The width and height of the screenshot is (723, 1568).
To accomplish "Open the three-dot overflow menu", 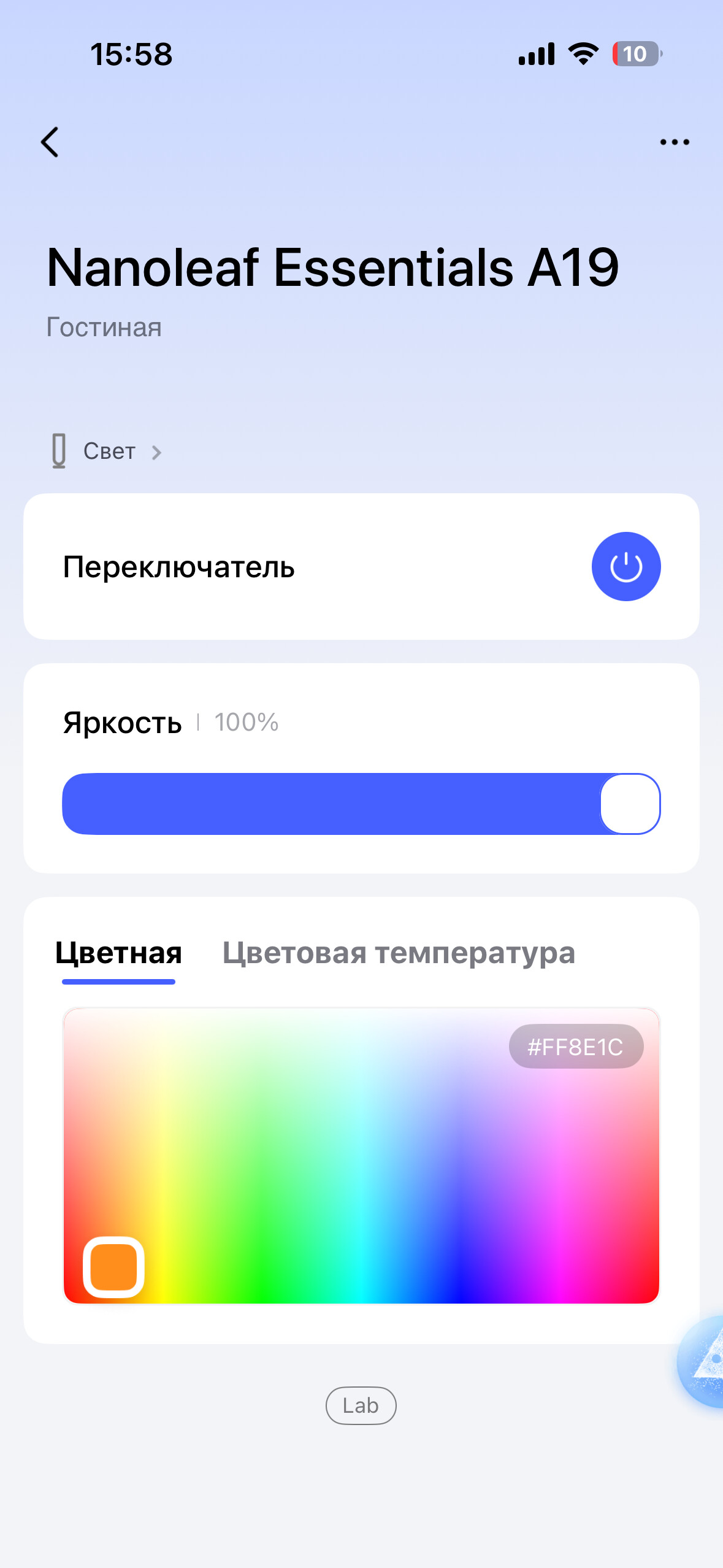I will (x=674, y=142).
